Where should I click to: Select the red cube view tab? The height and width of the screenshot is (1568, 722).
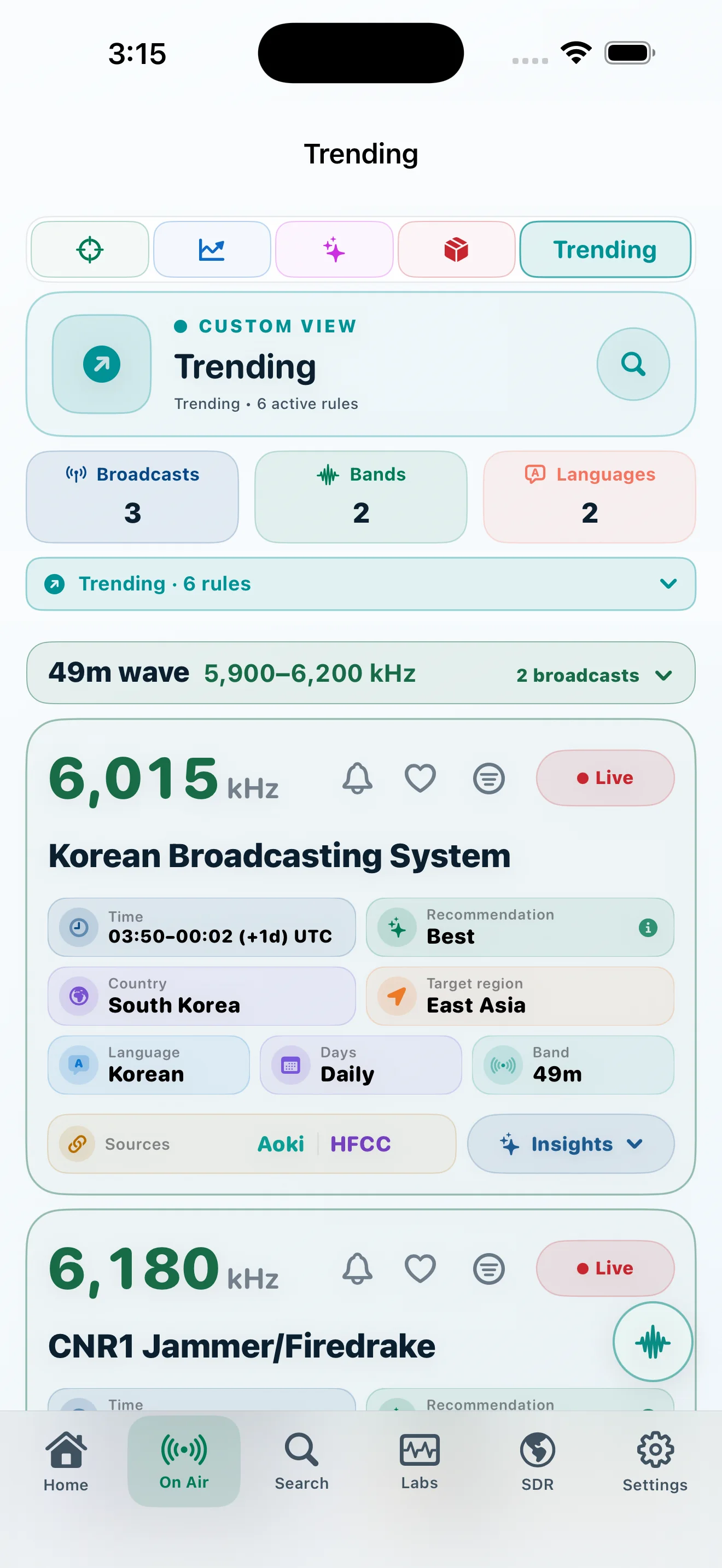(x=457, y=249)
